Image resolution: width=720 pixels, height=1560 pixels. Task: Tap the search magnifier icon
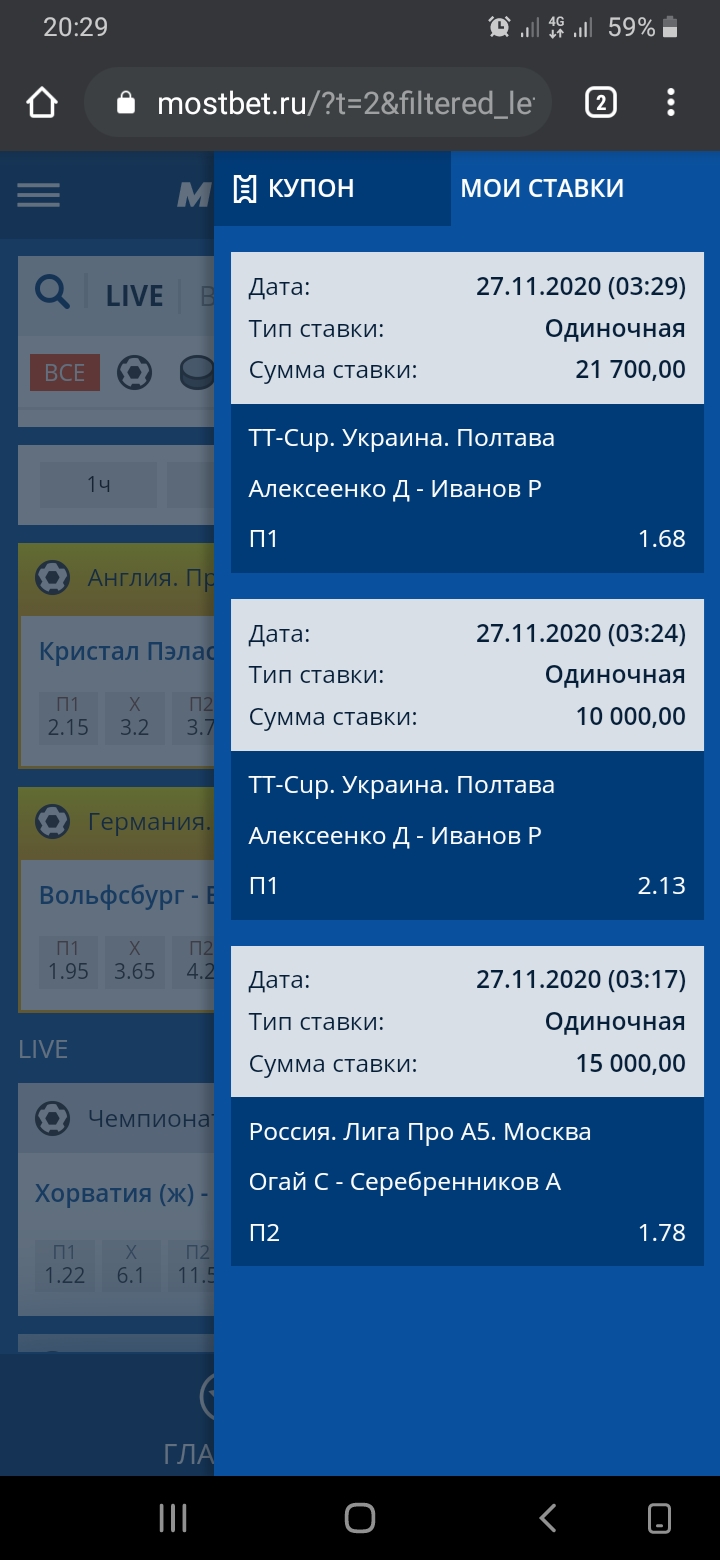[x=52, y=293]
